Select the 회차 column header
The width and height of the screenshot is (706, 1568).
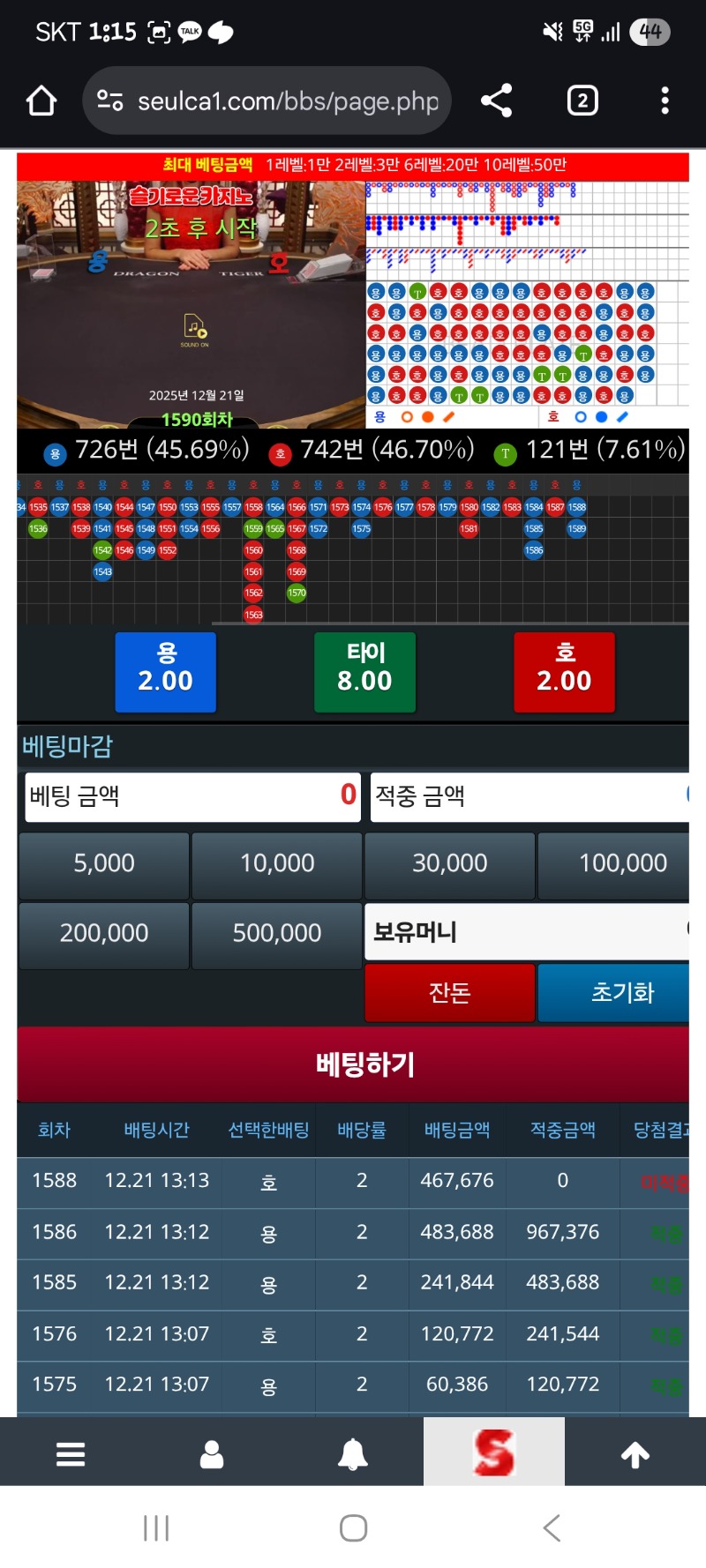point(53,1130)
